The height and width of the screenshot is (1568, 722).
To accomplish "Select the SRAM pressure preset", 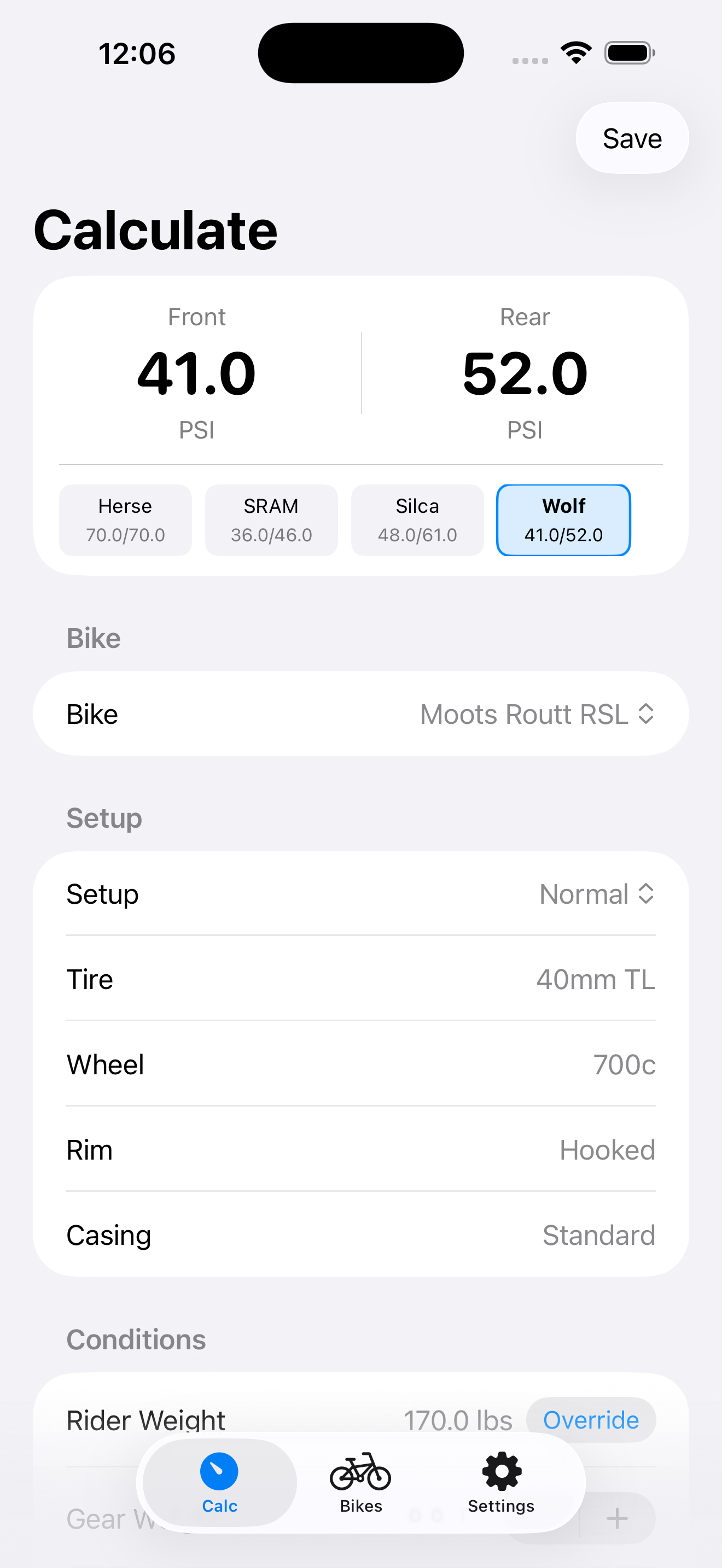I will (271, 519).
